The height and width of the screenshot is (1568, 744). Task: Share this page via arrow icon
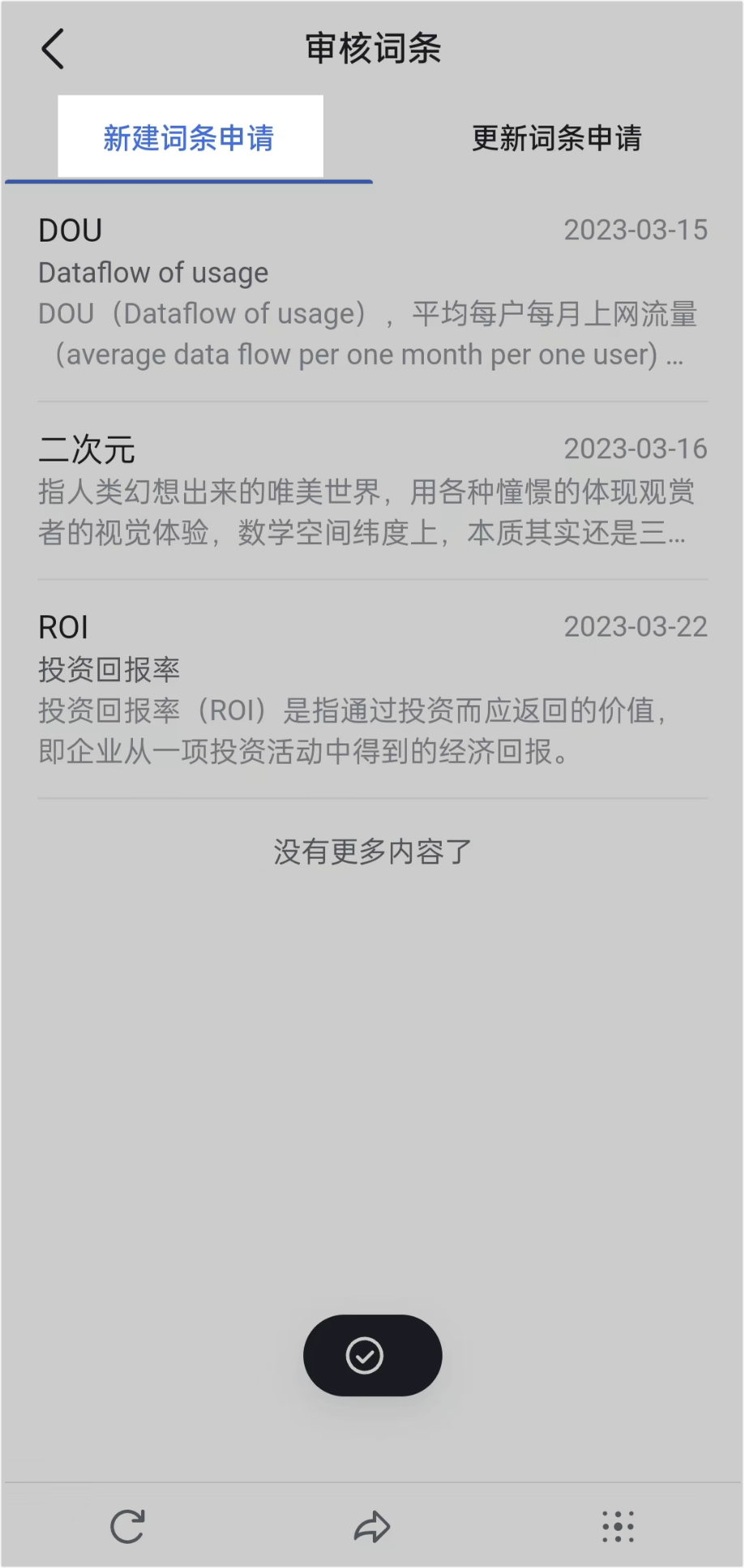coord(372,1527)
